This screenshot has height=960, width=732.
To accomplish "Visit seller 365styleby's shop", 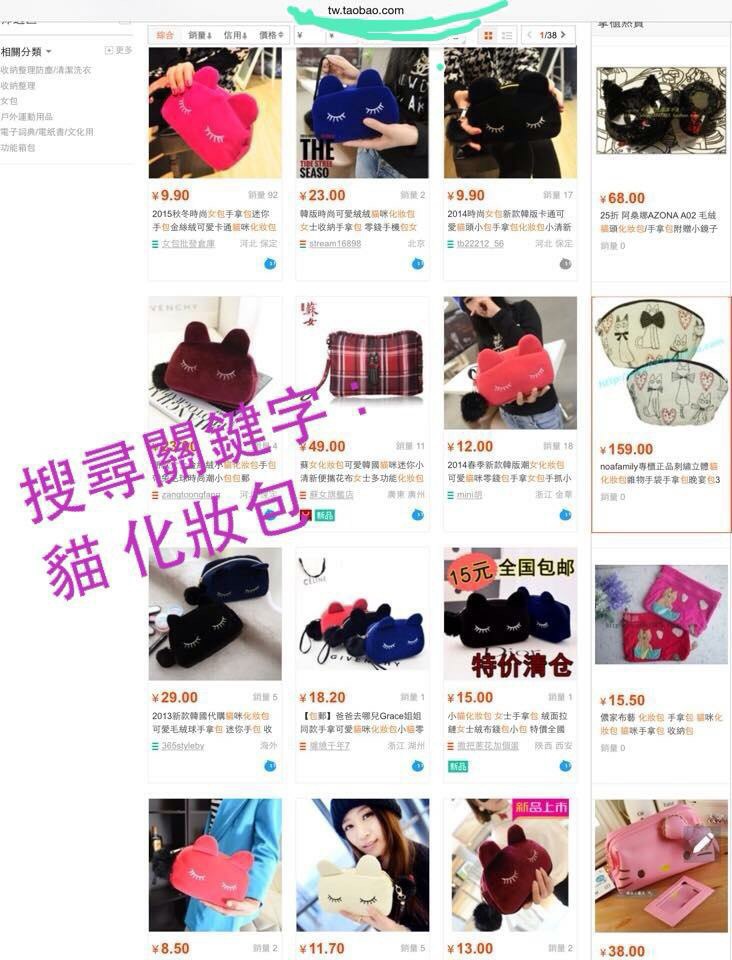I will point(182,745).
